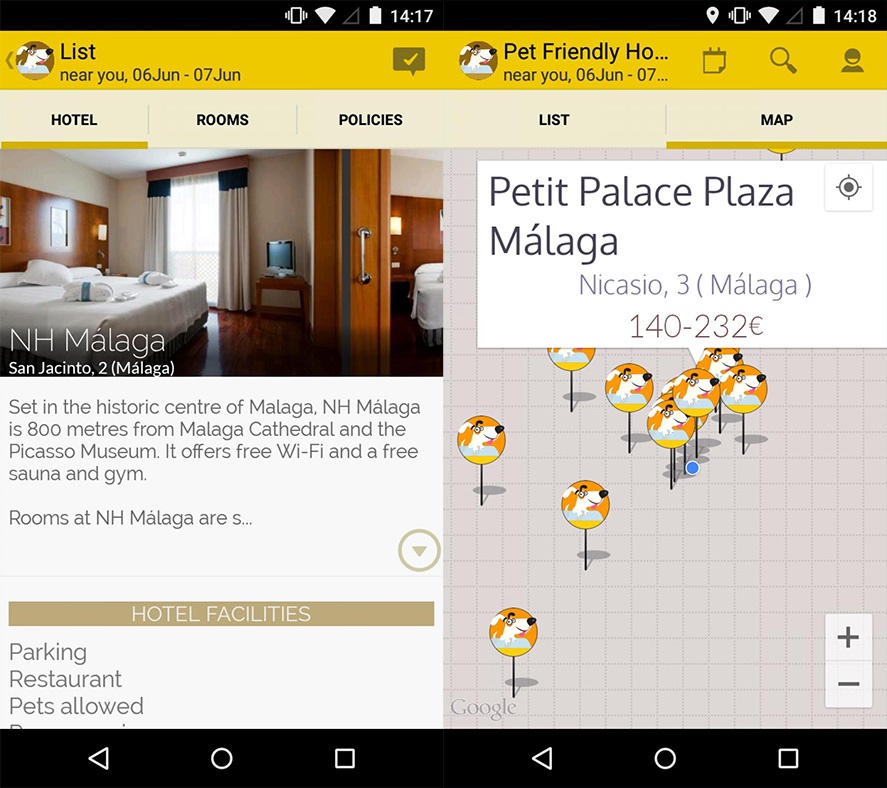
Task: Open the calendar date picker icon
Action: [x=714, y=60]
